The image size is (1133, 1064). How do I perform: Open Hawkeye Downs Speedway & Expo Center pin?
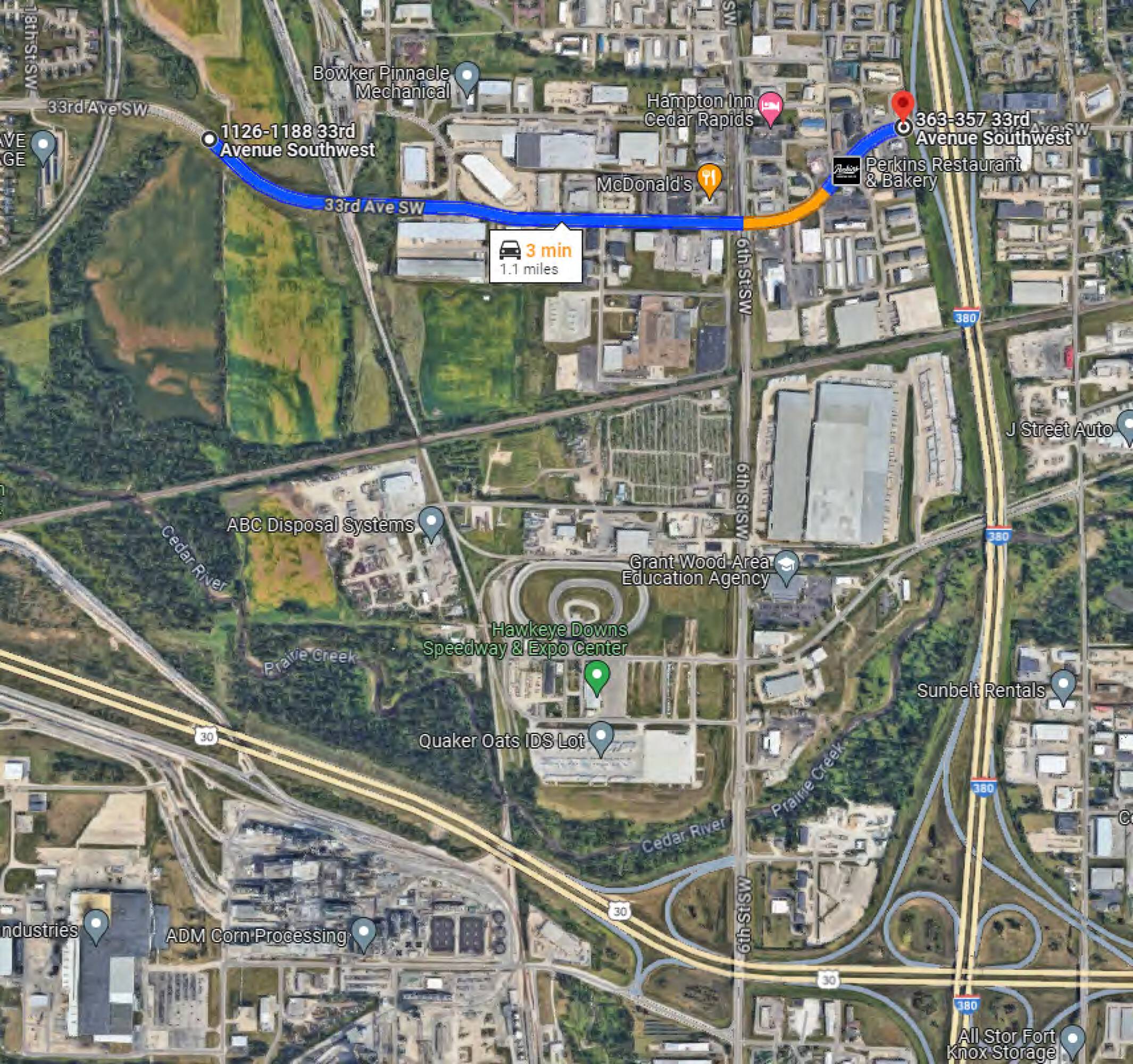[x=597, y=677]
